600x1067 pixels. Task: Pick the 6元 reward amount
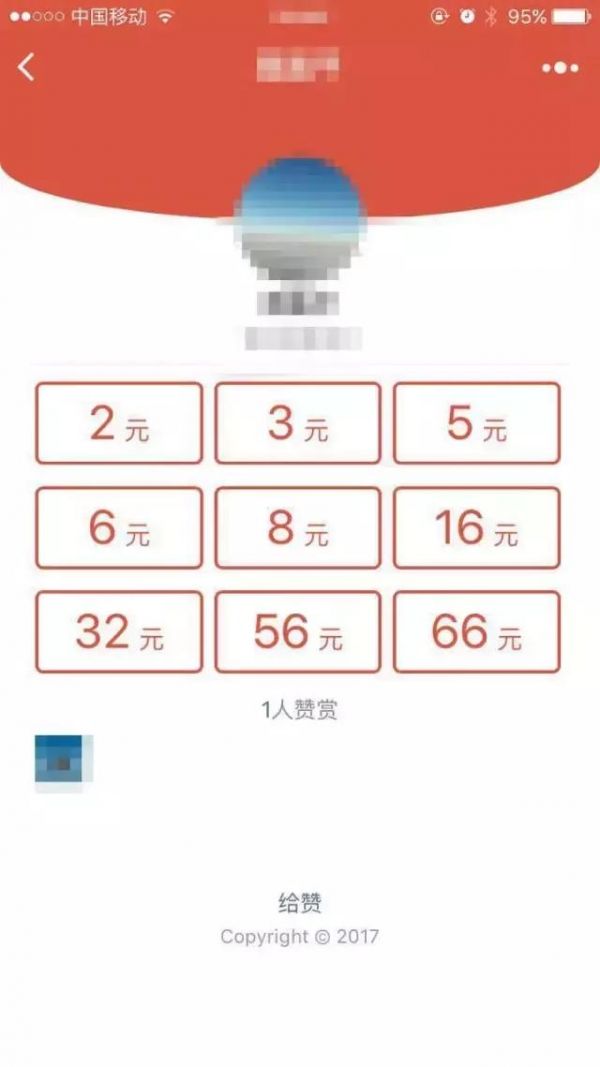[x=119, y=528]
